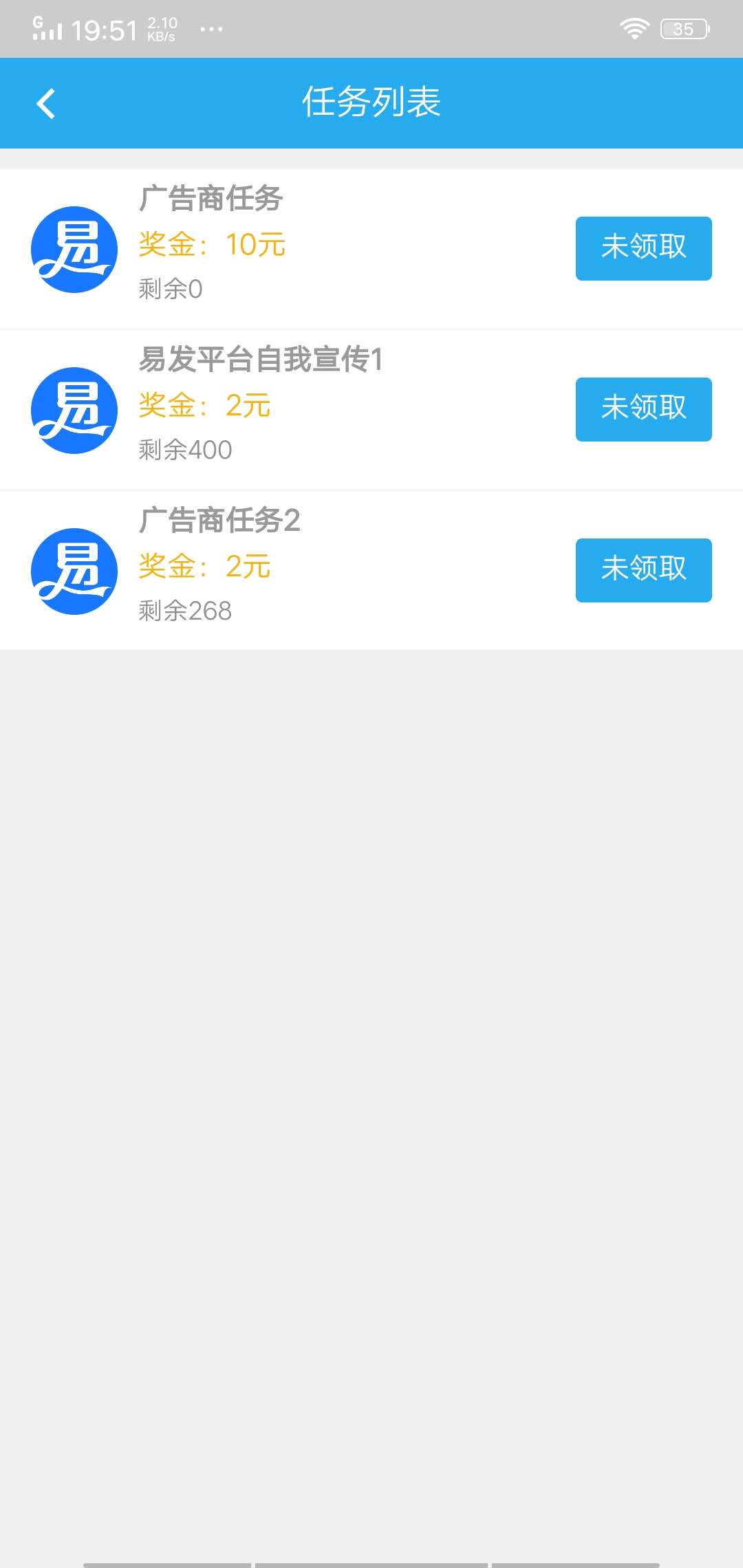This screenshot has height=1568, width=743.
Task: Tap 未领取 button for 广告商任务2
Action: (643, 570)
